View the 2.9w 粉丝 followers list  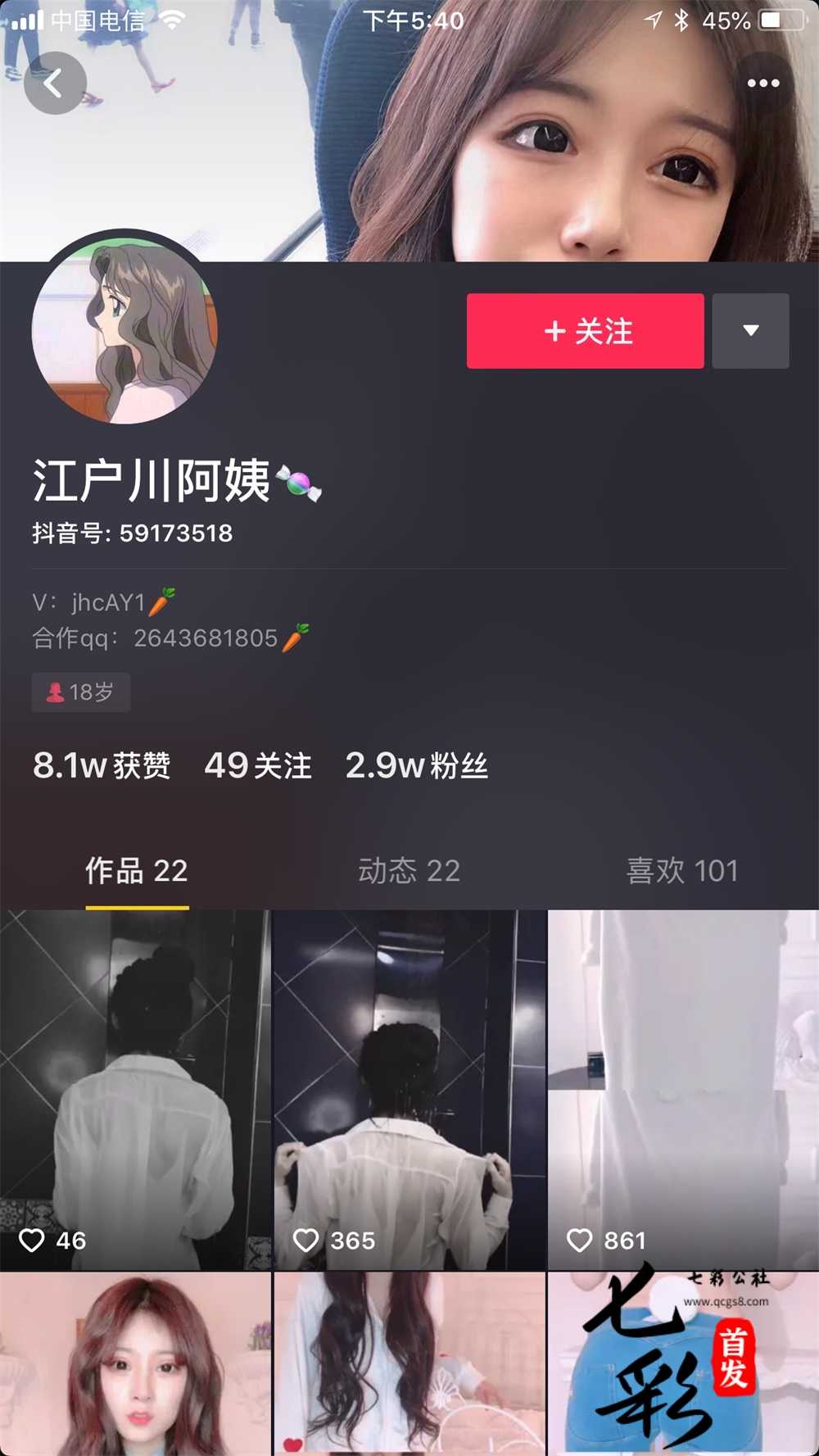click(416, 766)
